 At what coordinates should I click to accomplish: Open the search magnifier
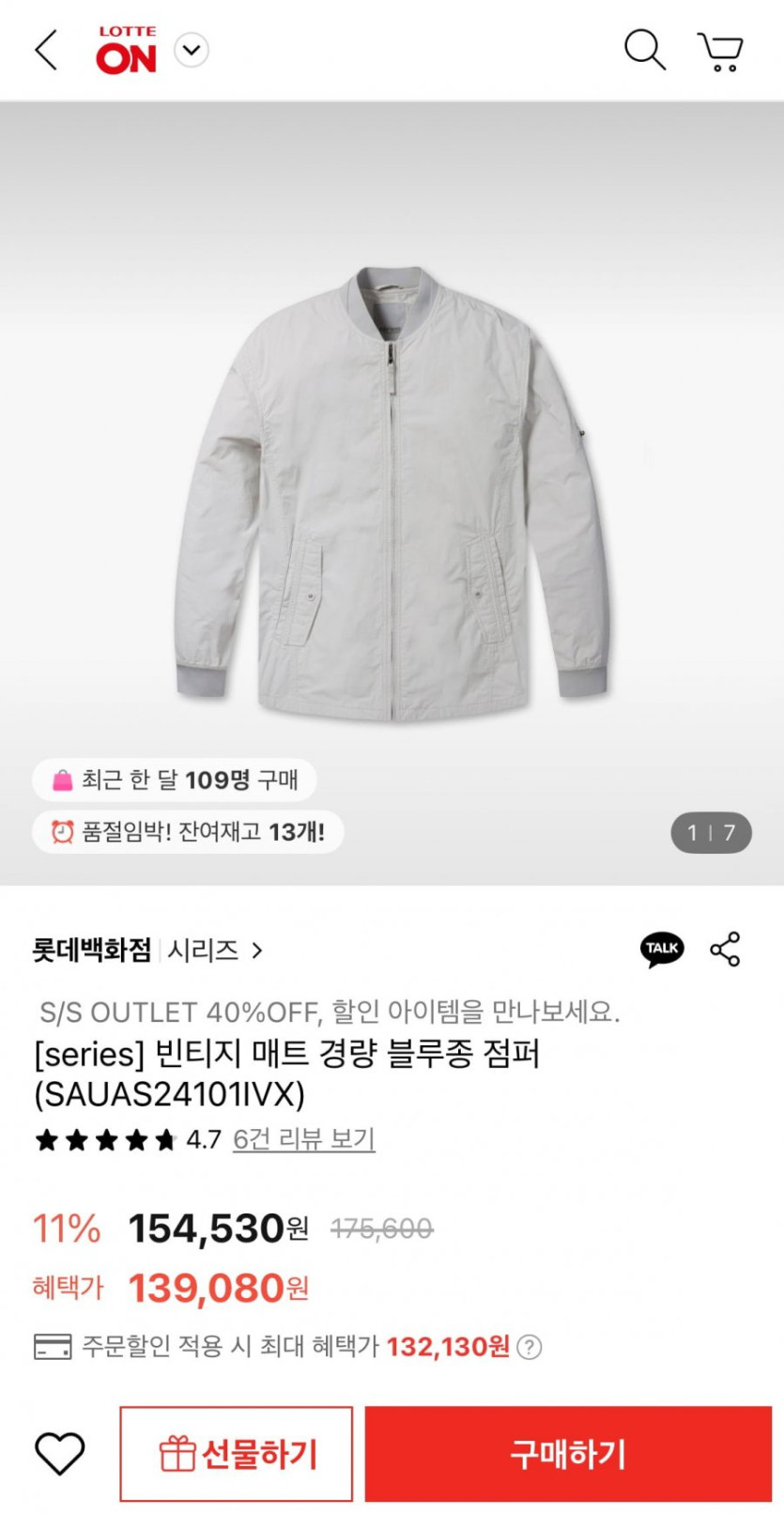point(644,50)
